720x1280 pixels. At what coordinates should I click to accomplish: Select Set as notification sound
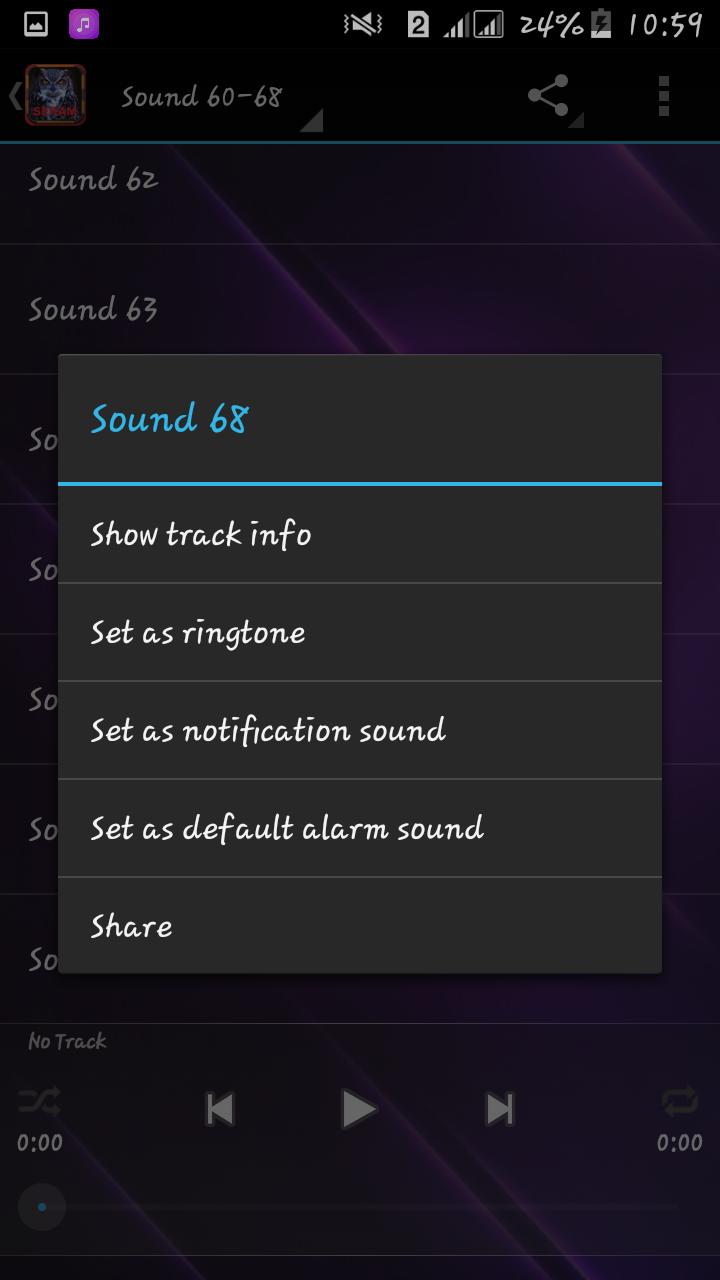(x=359, y=730)
